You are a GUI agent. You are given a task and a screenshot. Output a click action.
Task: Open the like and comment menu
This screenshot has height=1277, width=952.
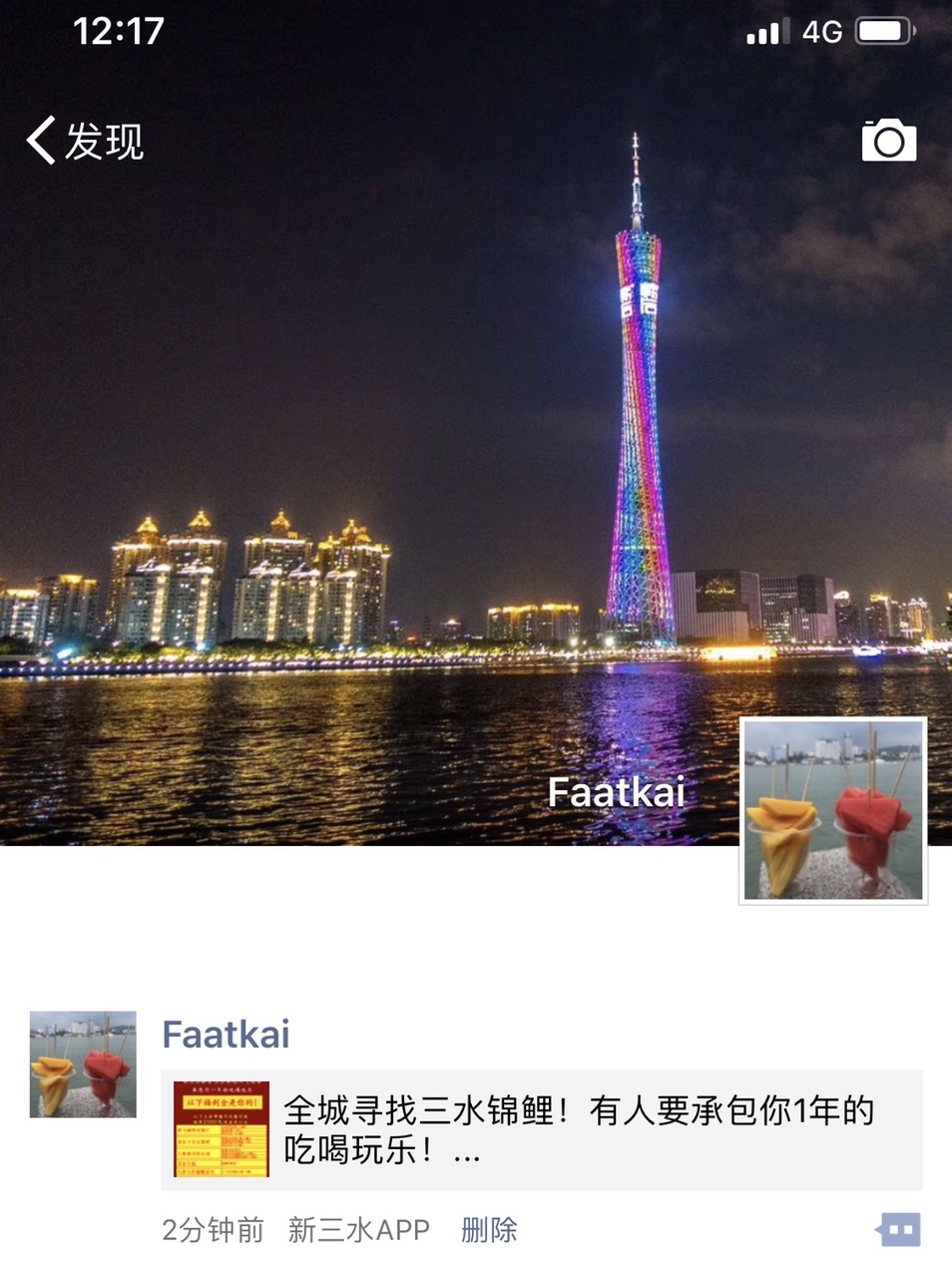point(898,1230)
